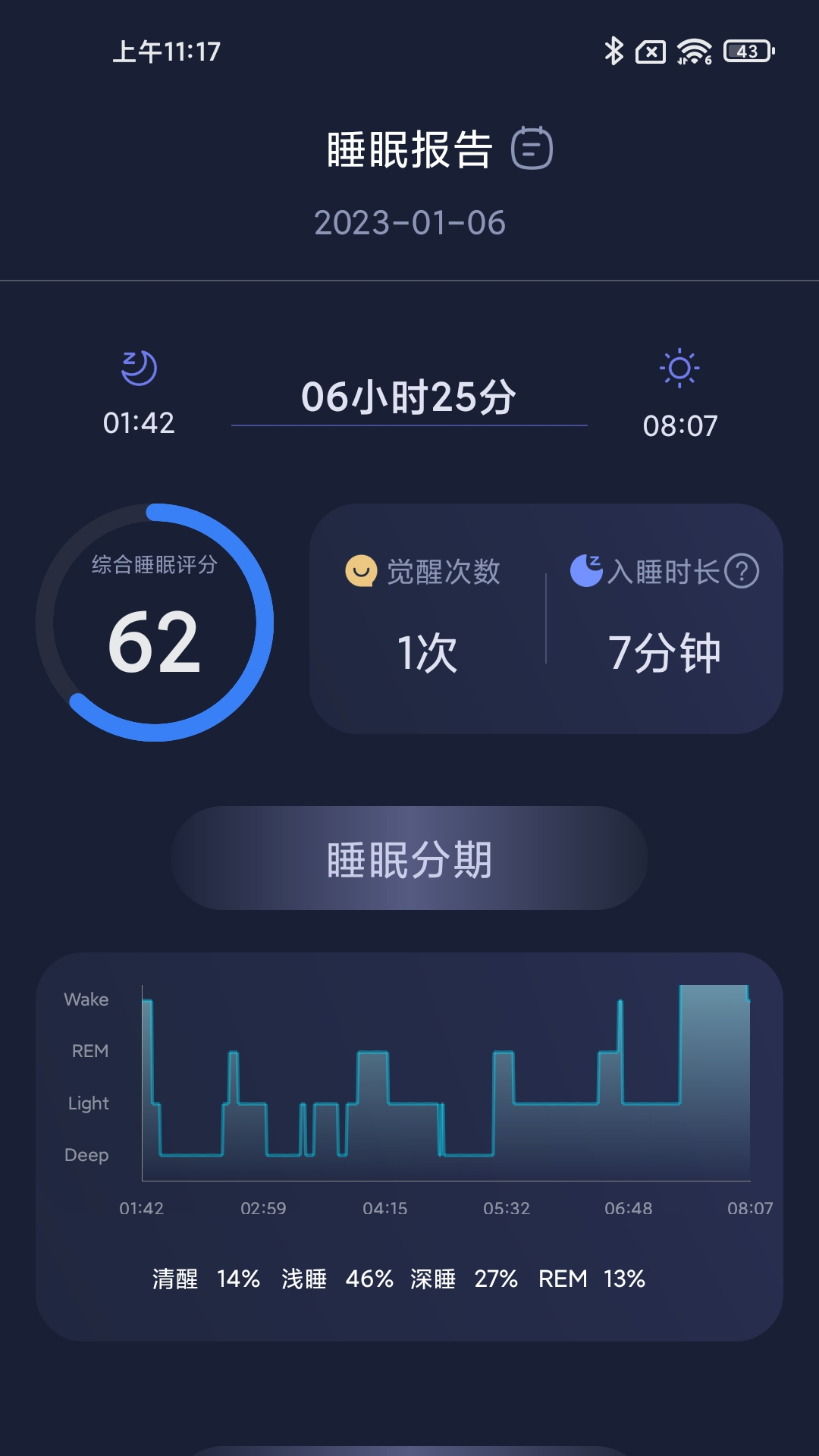The width and height of the screenshot is (819, 1456).
Task: Select the 睡眠分期 button
Action: pyautogui.click(x=409, y=858)
